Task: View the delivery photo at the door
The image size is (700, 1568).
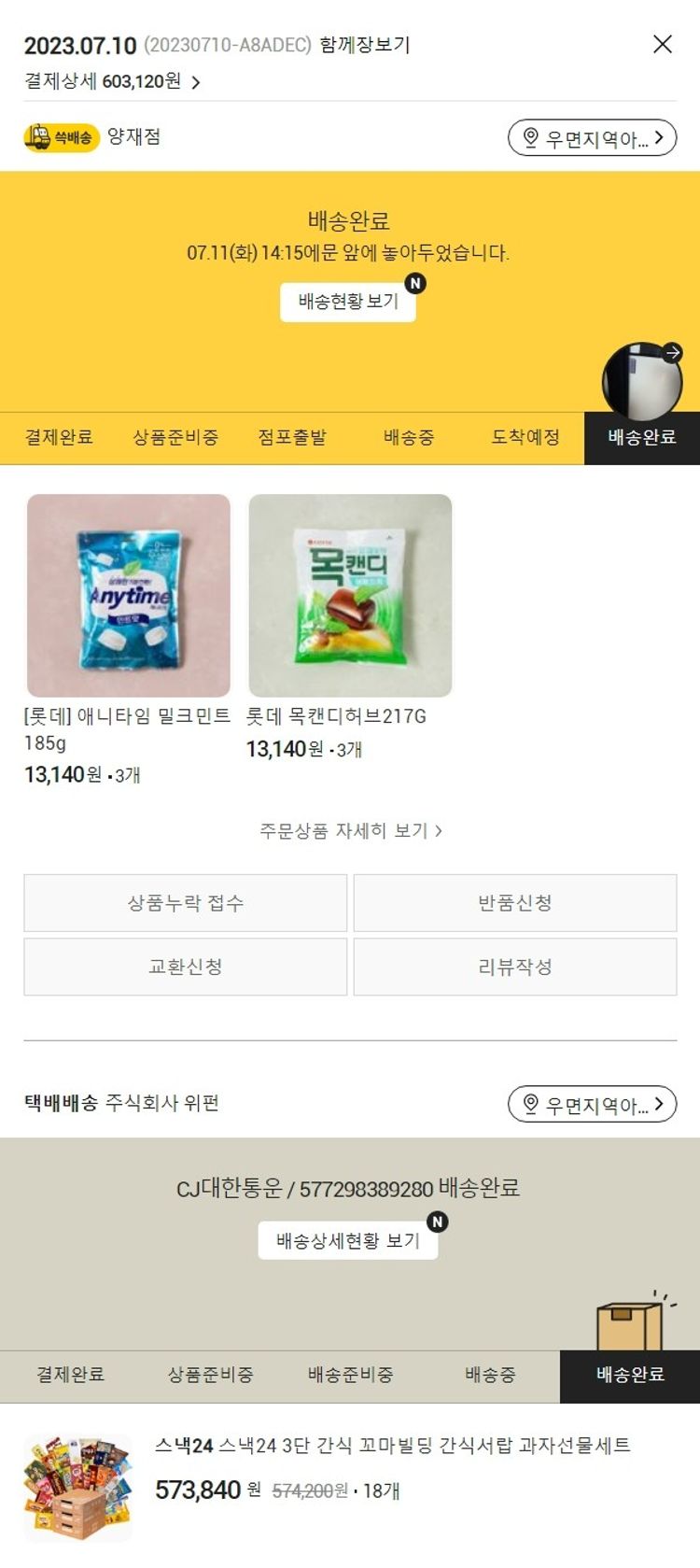Action: tap(642, 379)
